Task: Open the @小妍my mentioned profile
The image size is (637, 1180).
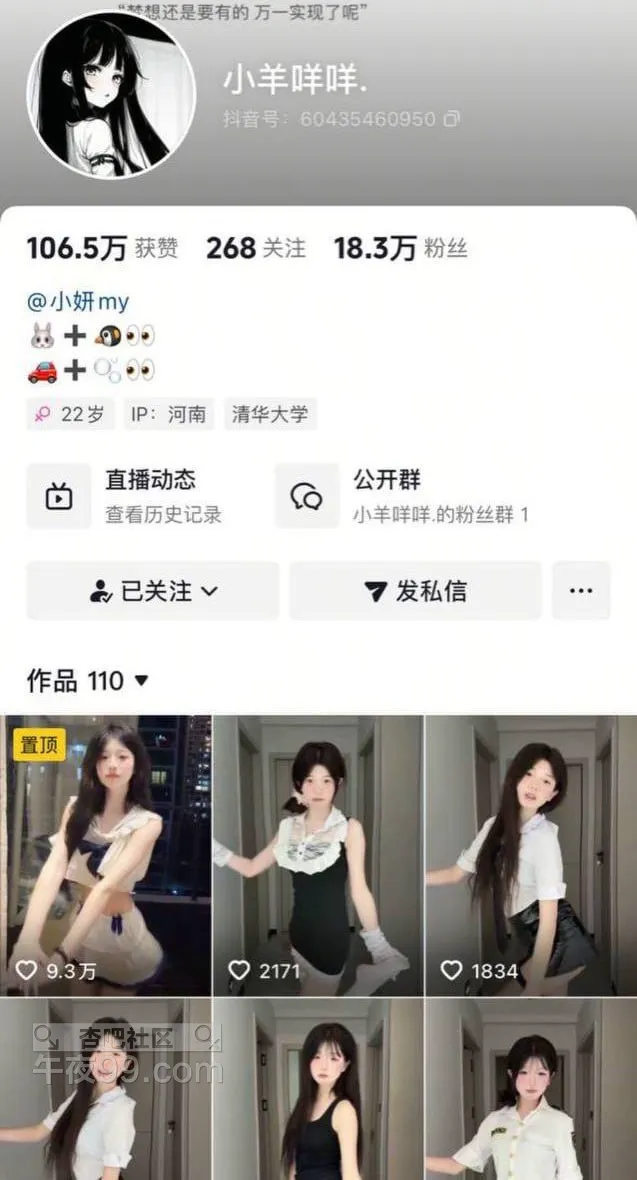Action: click(78, 301)
